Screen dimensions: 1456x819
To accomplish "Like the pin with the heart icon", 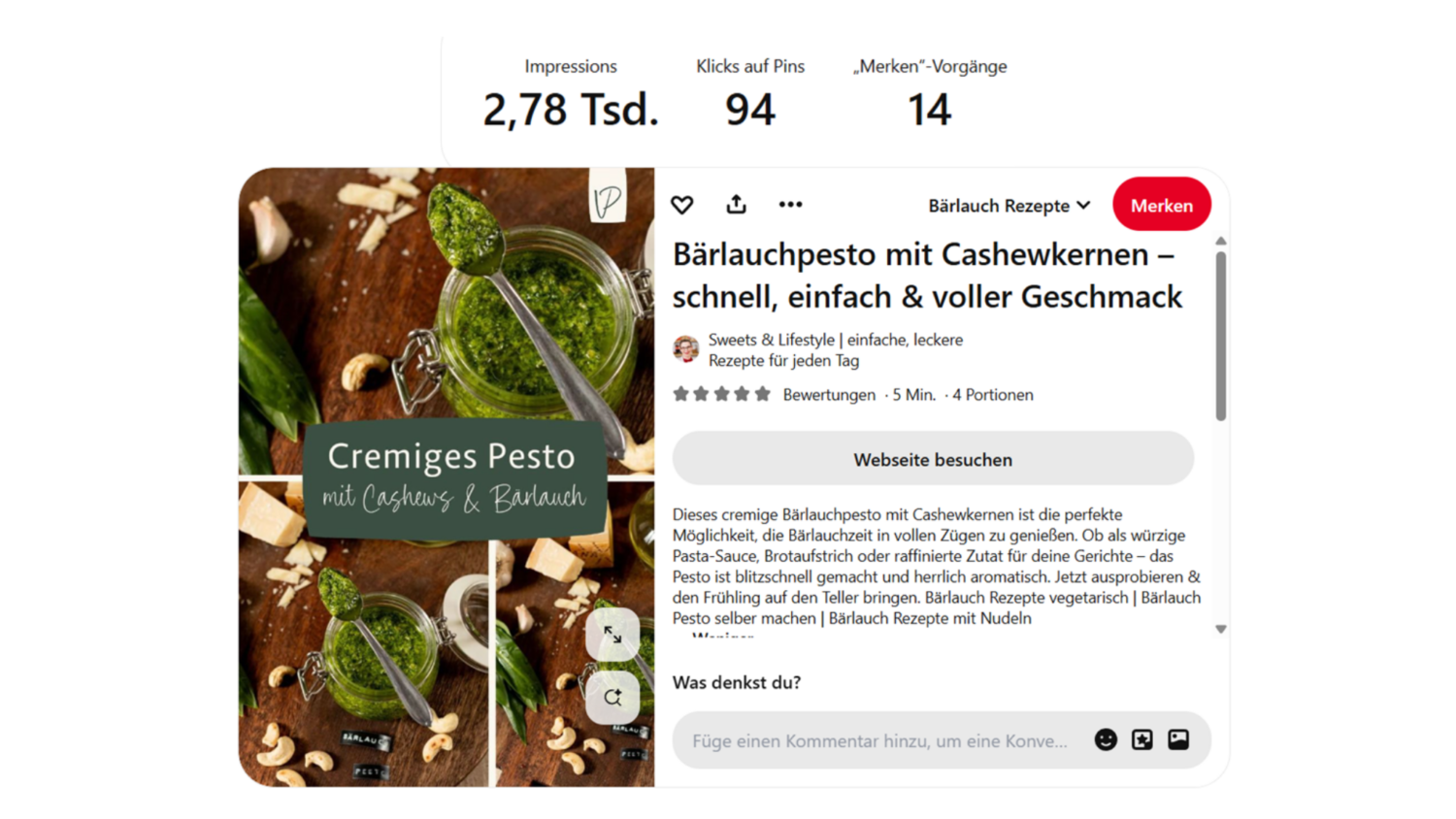I will pyautogui.click(x=682, y=205).
